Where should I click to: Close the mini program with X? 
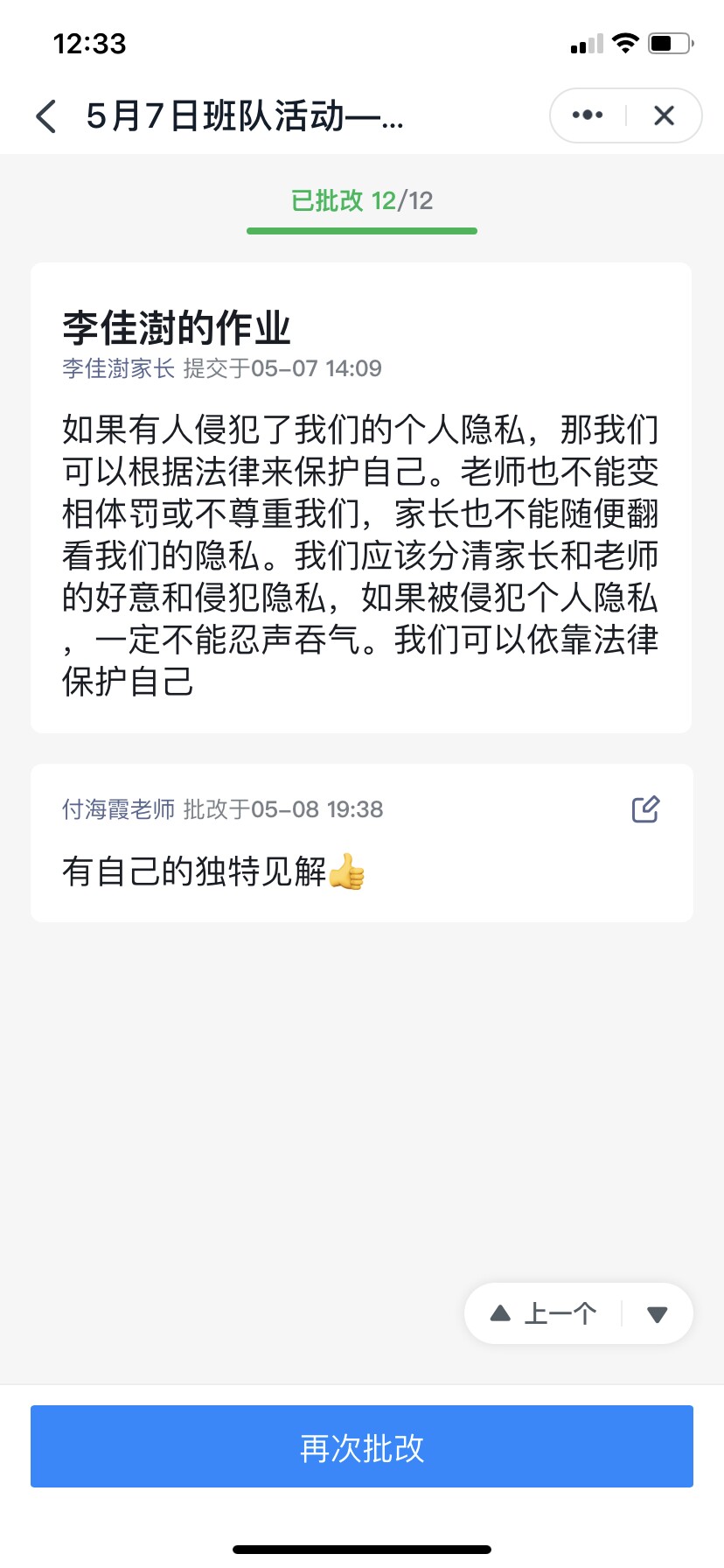(665, 115)
